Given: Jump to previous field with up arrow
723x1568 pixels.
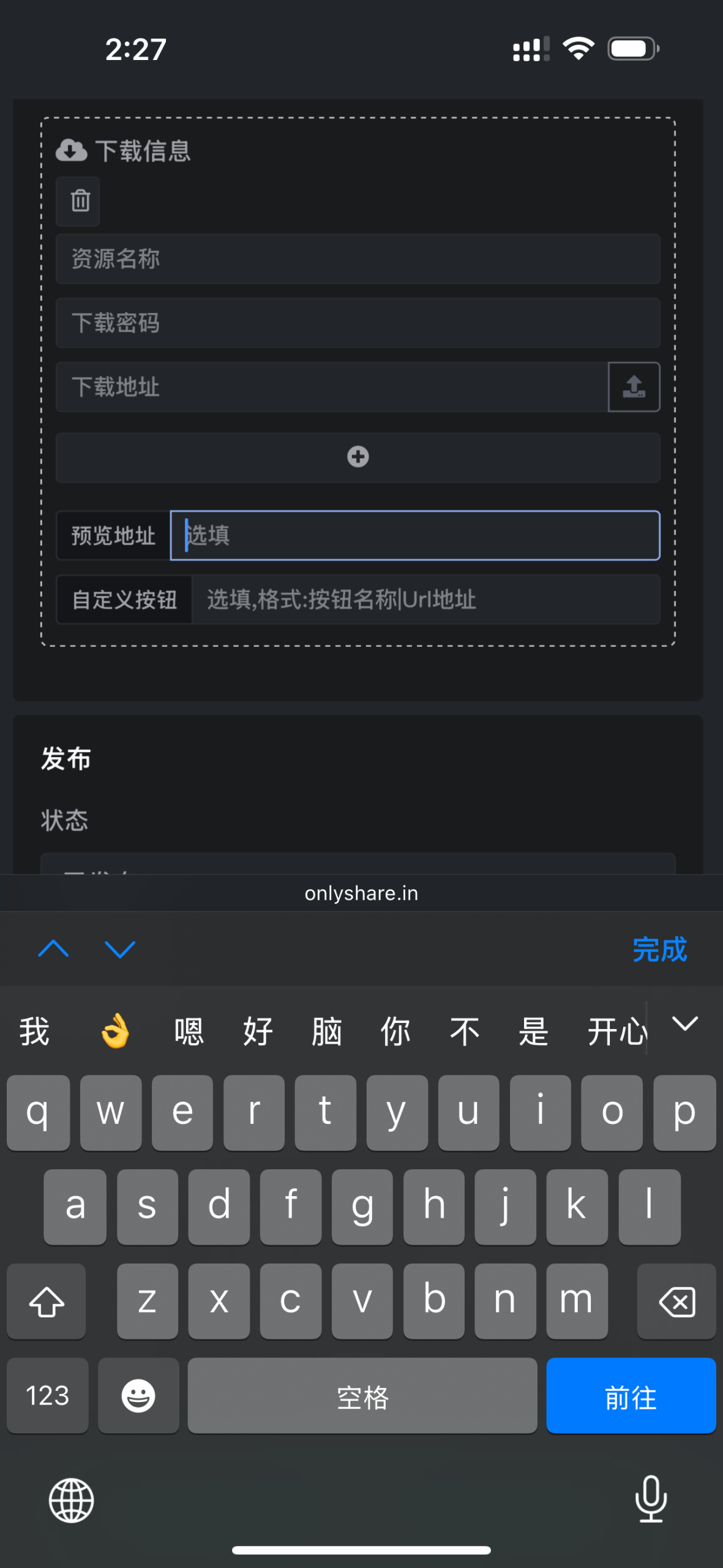Looking at the screenshot, I should pyautogui.click(x=53, y=949).
